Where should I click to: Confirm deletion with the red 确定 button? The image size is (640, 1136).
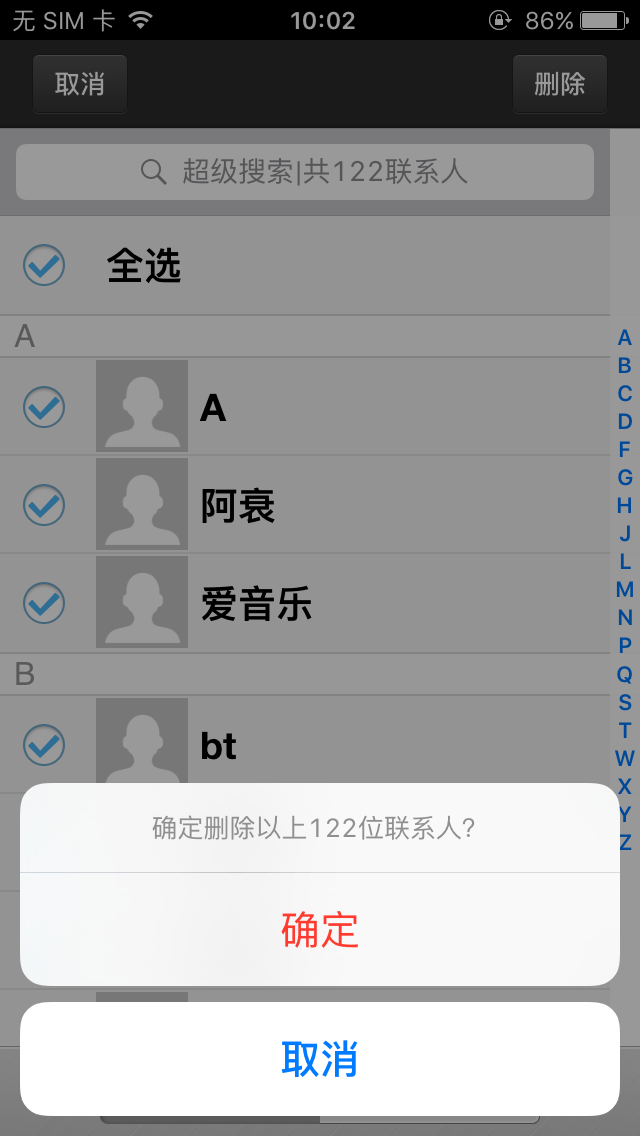320,930
